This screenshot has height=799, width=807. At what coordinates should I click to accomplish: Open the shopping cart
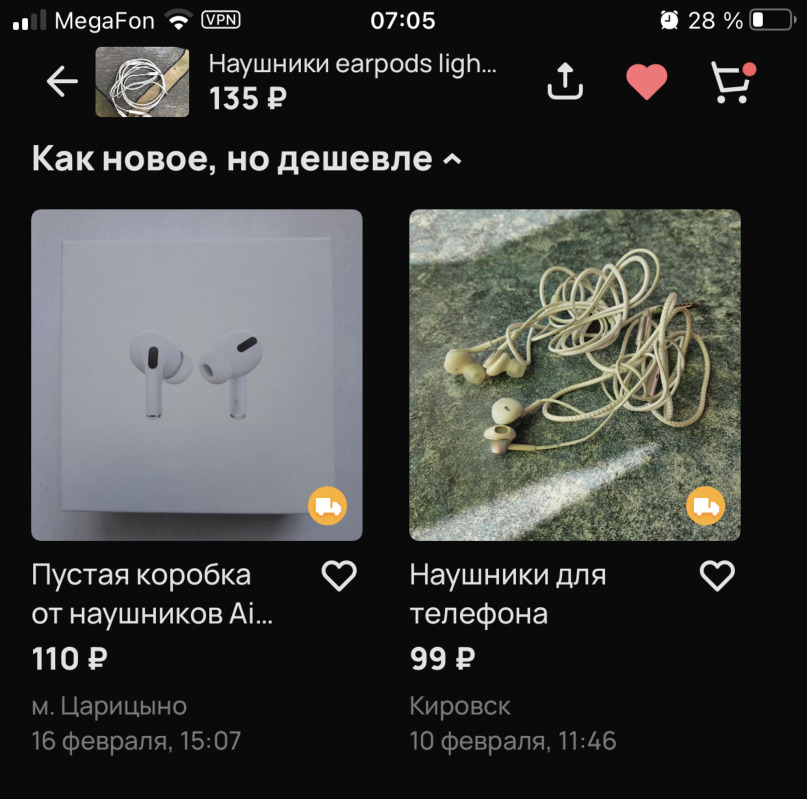click(x=732, y=82)
